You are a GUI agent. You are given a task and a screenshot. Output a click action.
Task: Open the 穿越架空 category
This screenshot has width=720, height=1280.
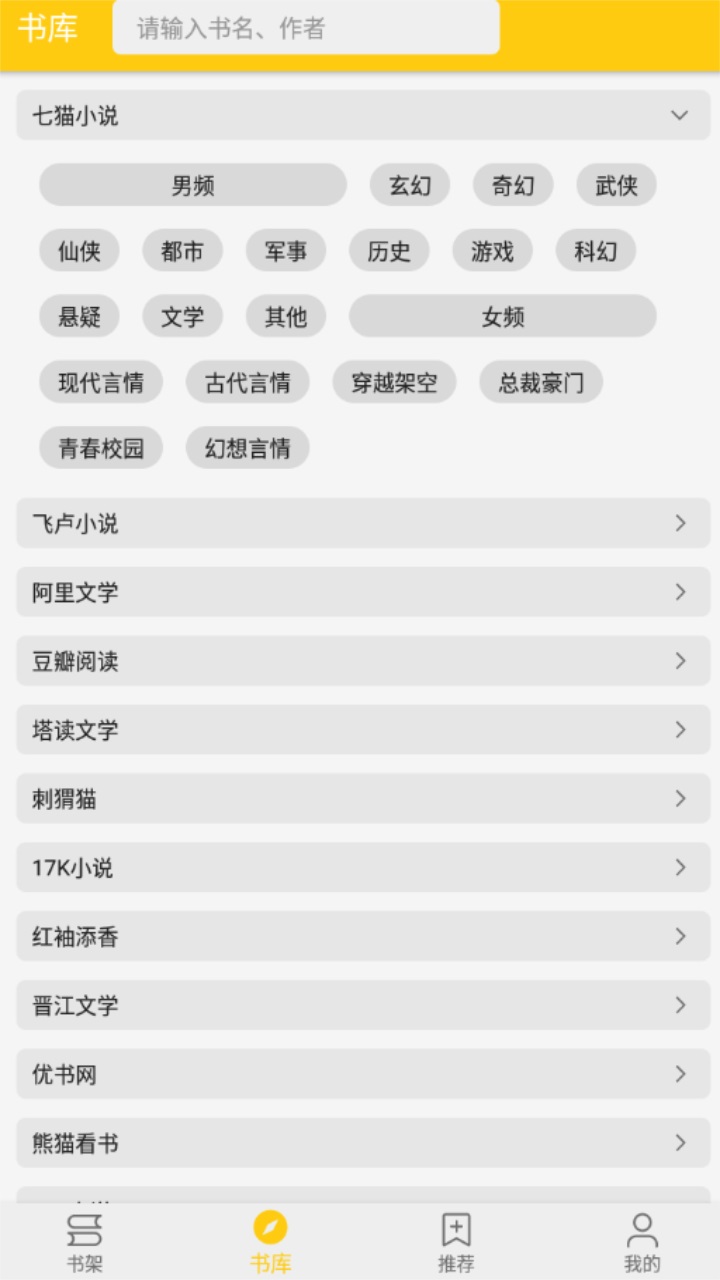click(x=394, y=382)
